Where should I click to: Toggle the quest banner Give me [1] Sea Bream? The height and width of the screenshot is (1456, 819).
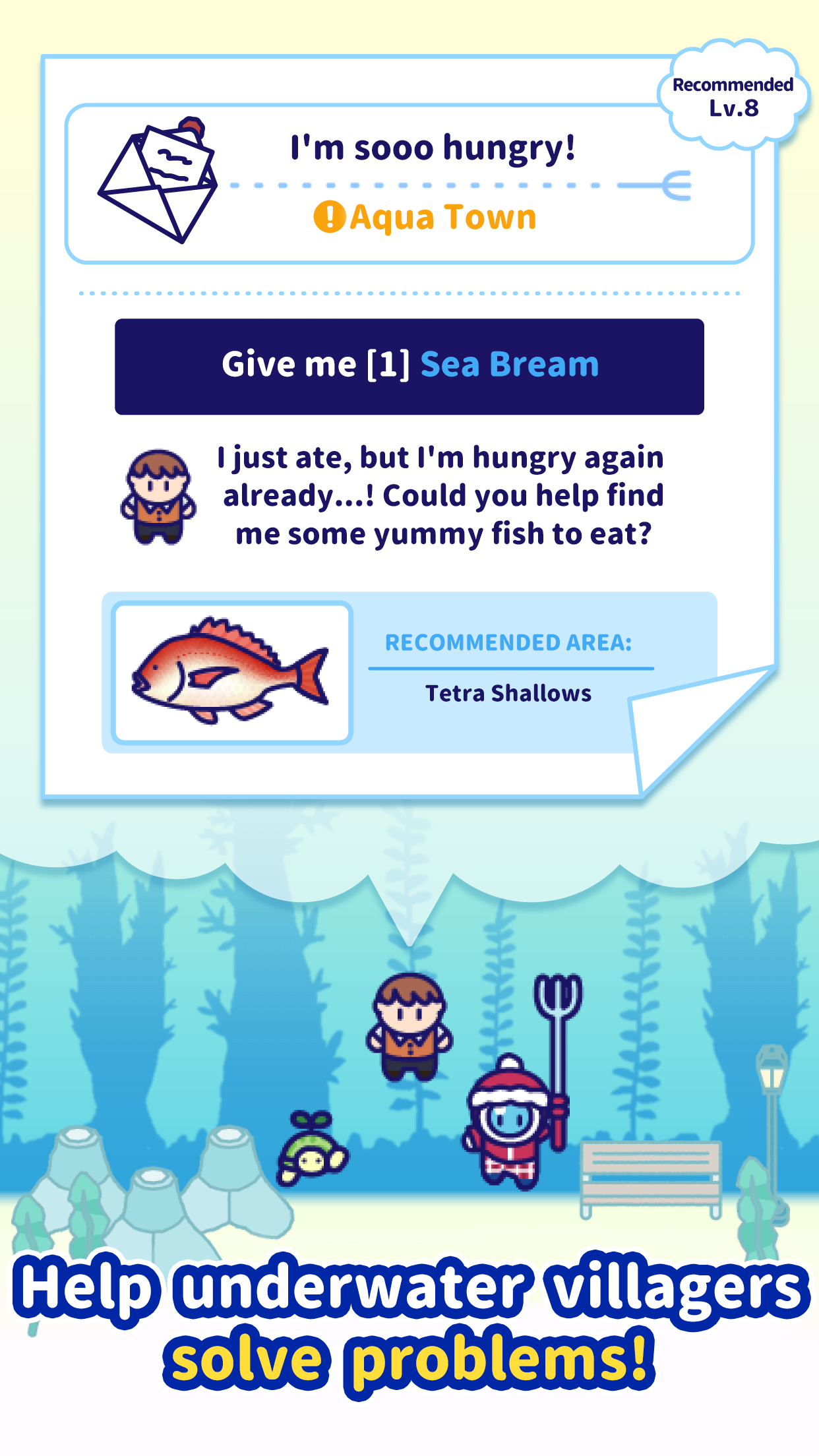409,365
